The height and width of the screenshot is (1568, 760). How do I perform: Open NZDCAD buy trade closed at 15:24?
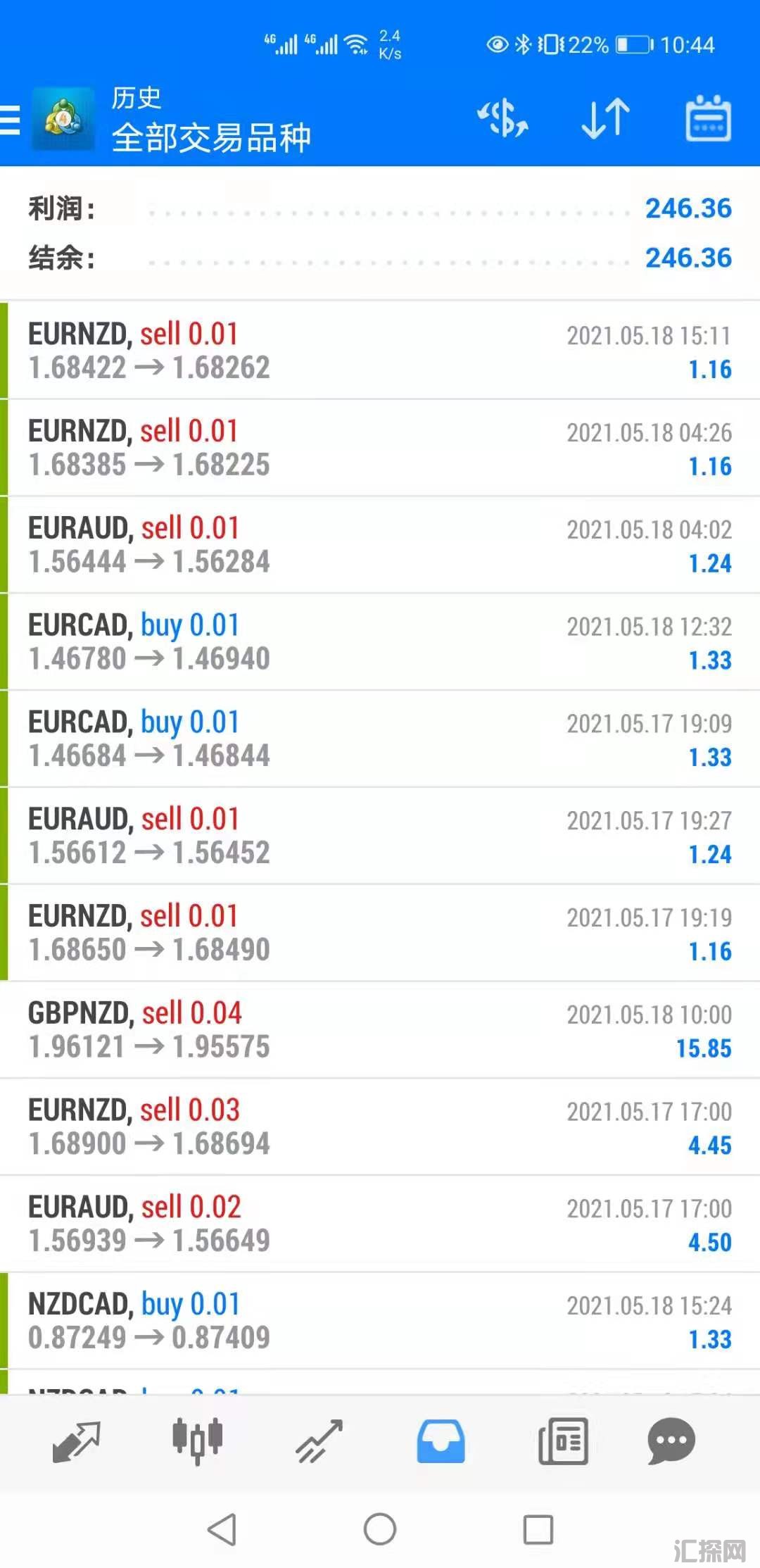click(x=380, y=1322)
